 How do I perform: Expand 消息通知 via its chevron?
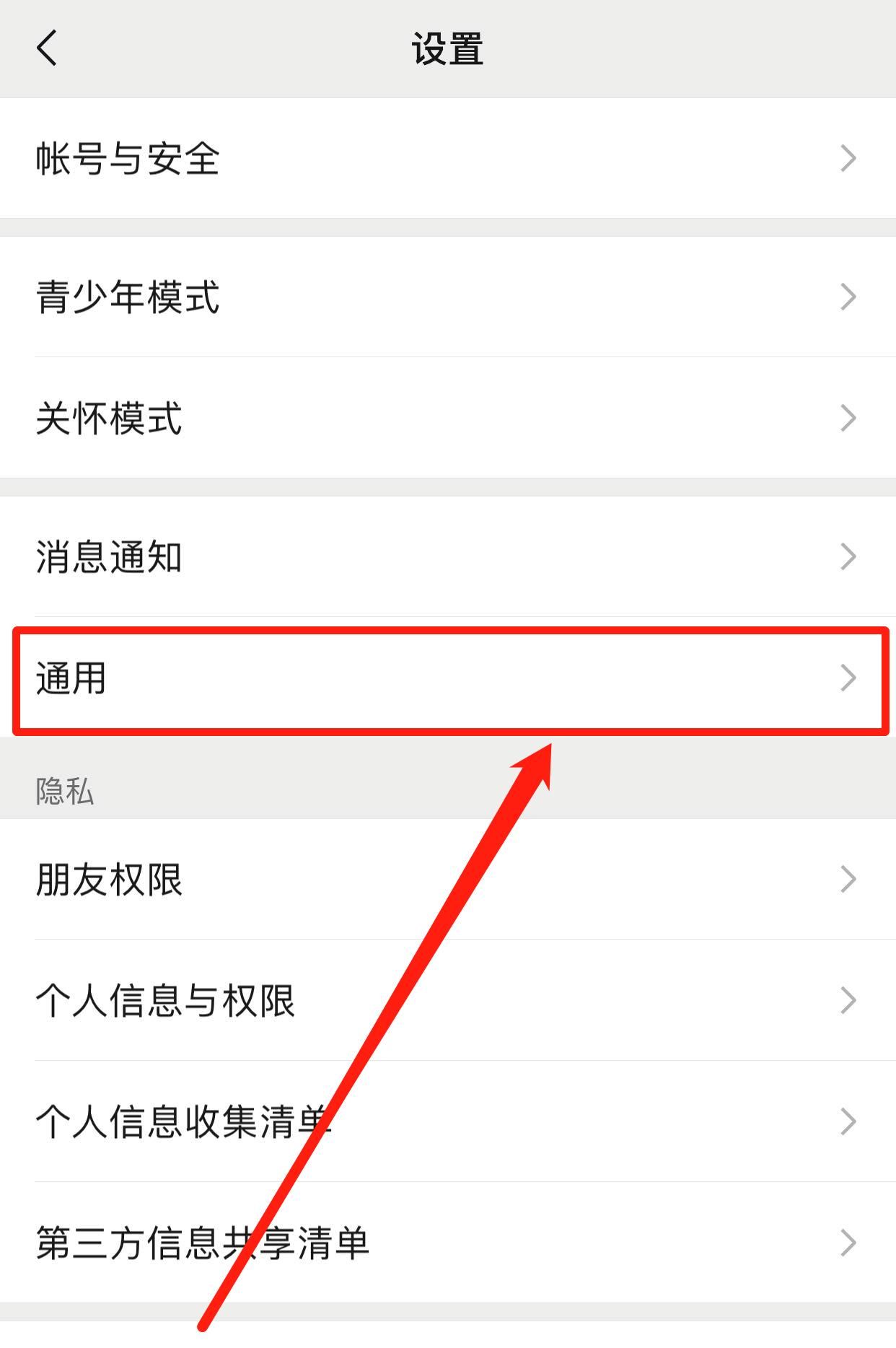tap(849, 556)
